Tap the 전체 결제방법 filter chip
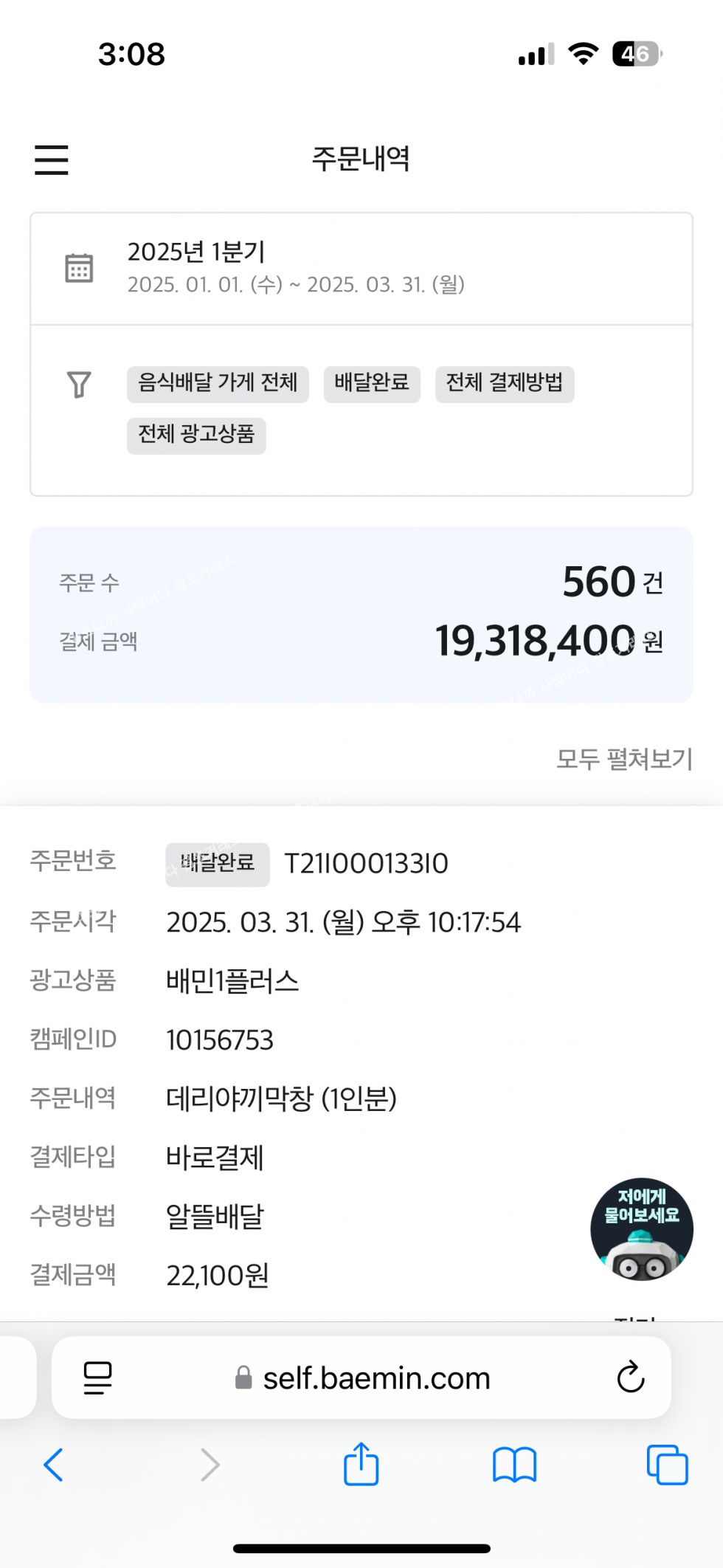The width and height of the screenshot is (723, 1568). 505,384
